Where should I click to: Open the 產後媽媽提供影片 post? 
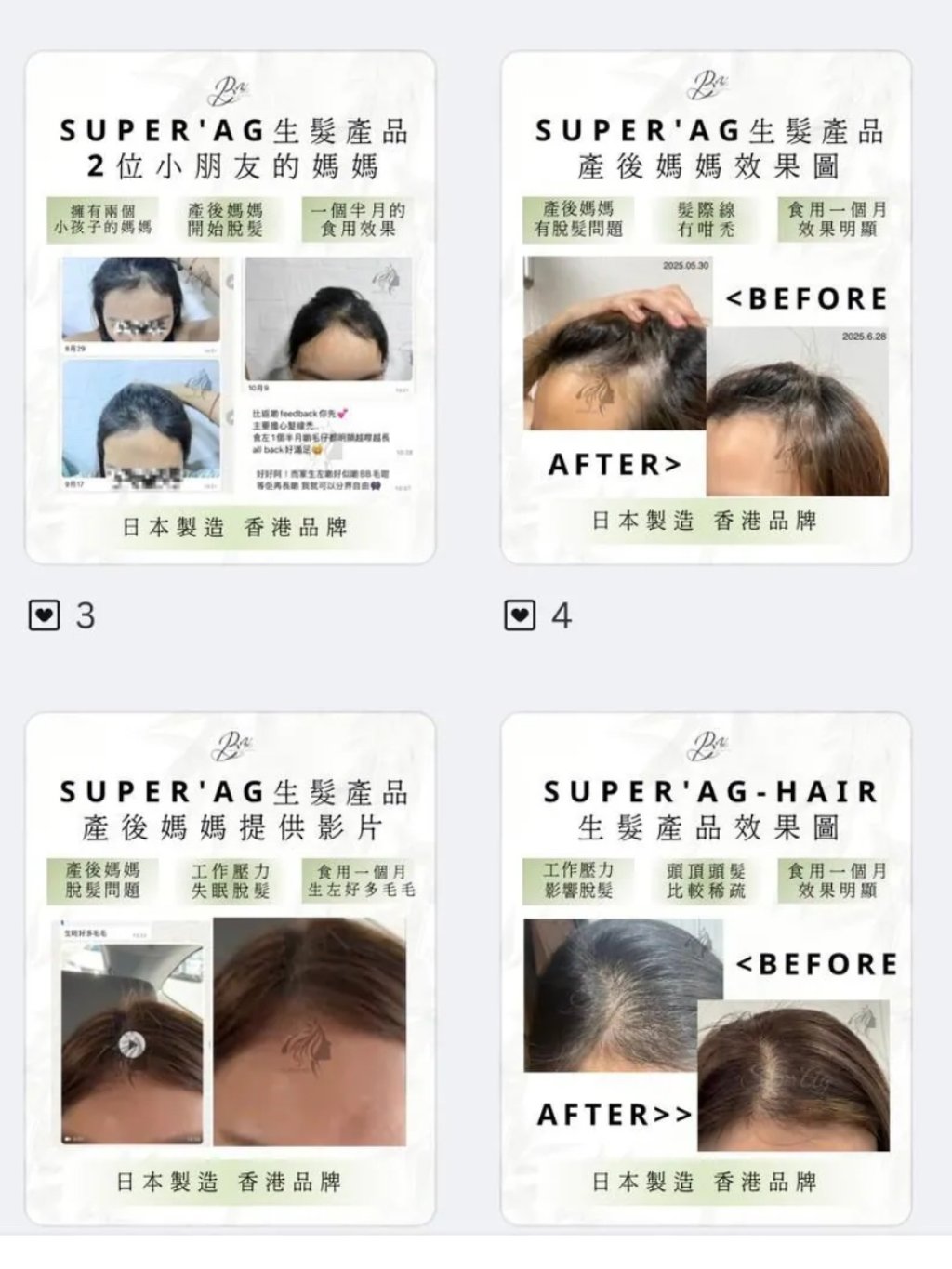point(230,969)
